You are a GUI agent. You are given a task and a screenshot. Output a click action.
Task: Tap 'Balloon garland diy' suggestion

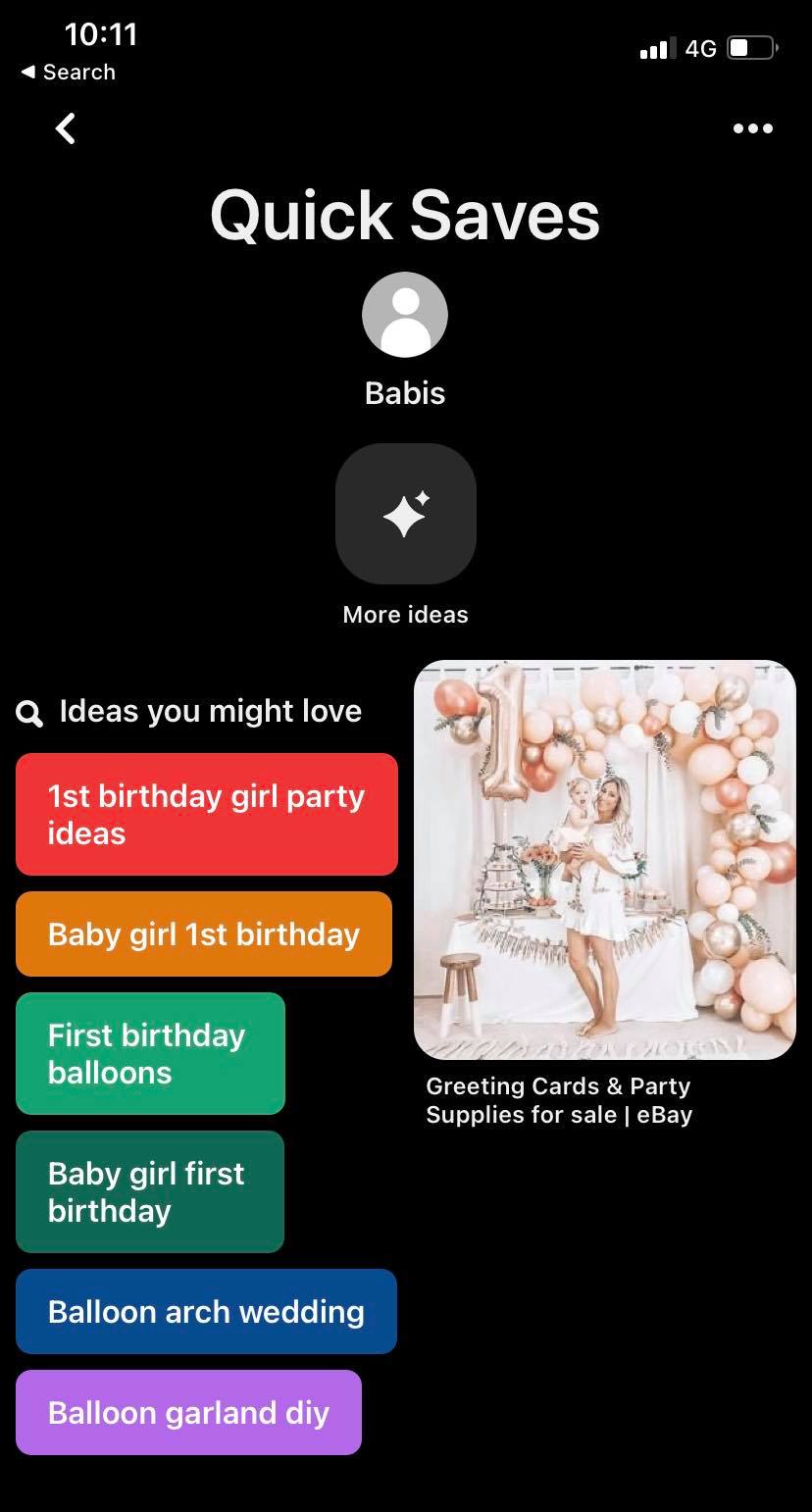click(188, 1412)
